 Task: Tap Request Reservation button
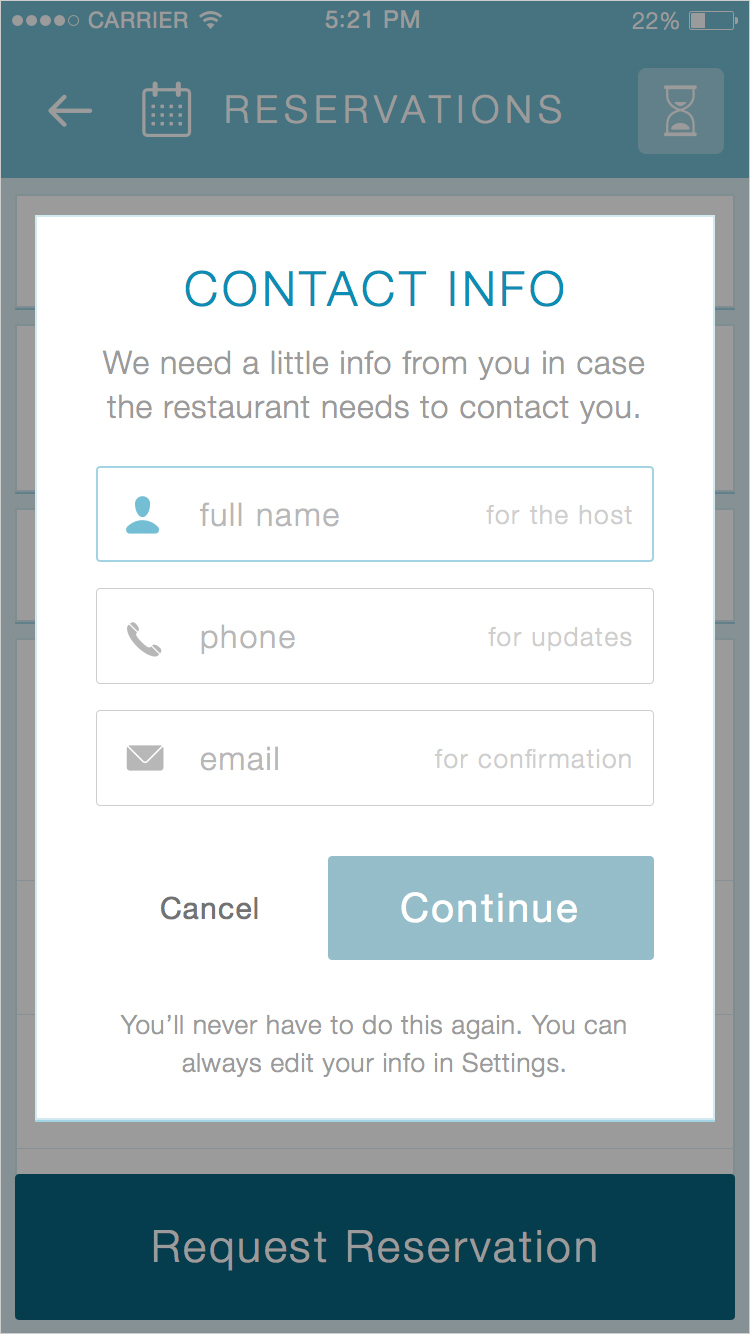[375, 1247]
